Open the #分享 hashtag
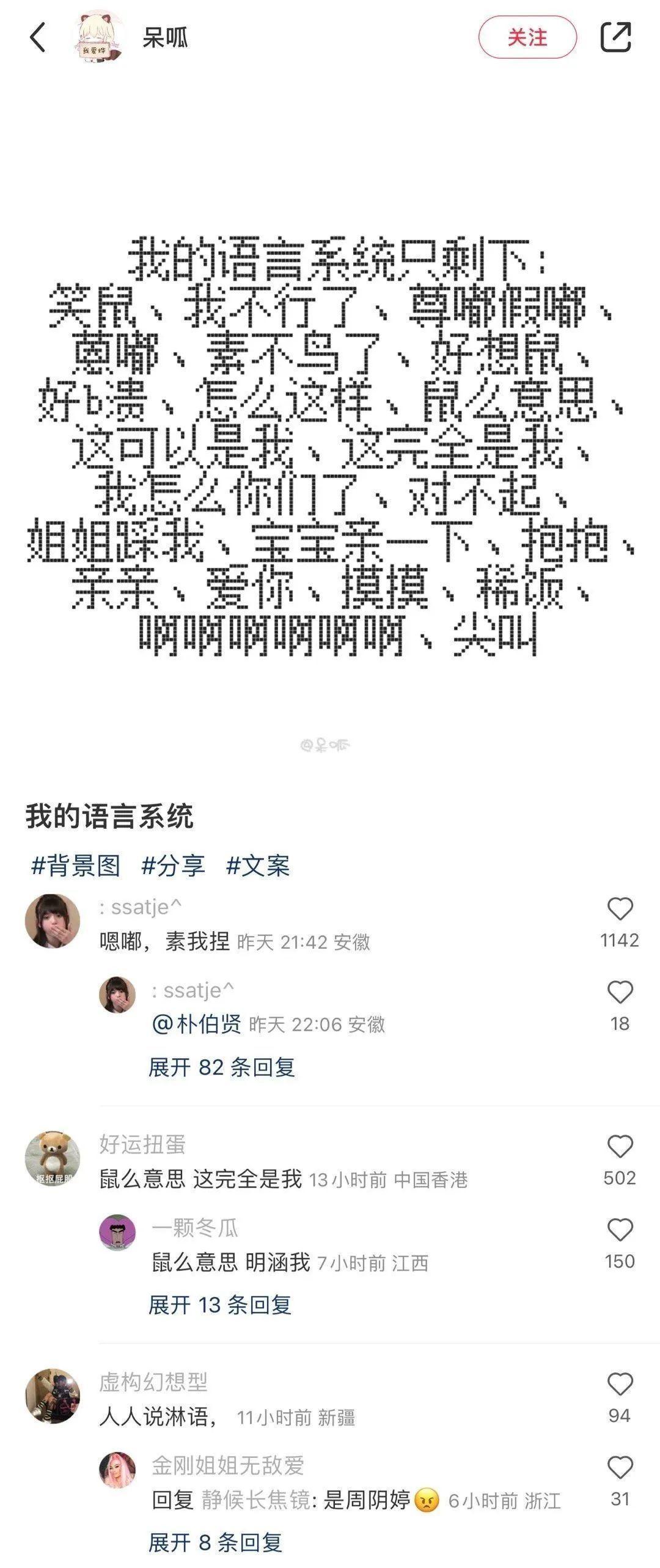This screenshot has width=660, height=1568. click(x=173, y=866)
